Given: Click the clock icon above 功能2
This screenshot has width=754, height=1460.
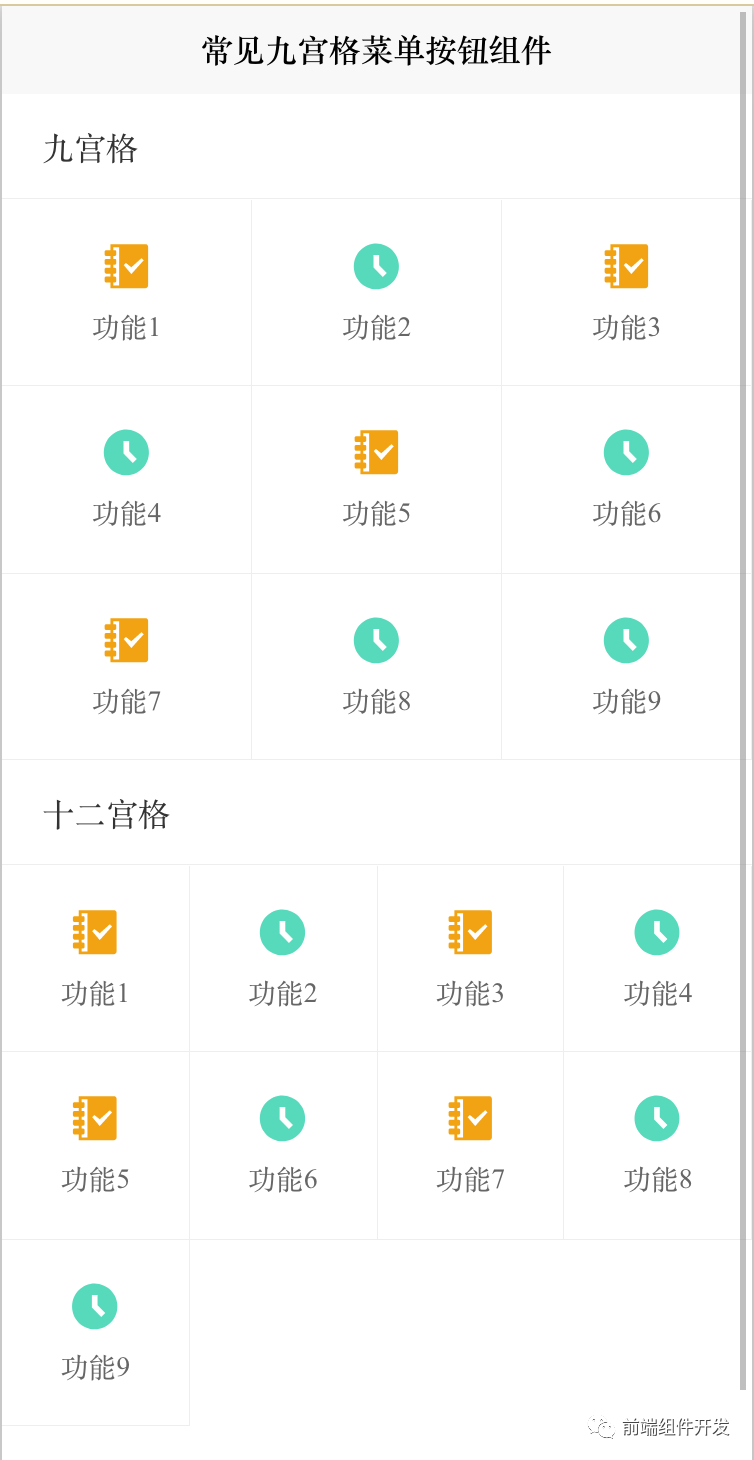Looking at the screenshot, I should click(x=376, y=266).
